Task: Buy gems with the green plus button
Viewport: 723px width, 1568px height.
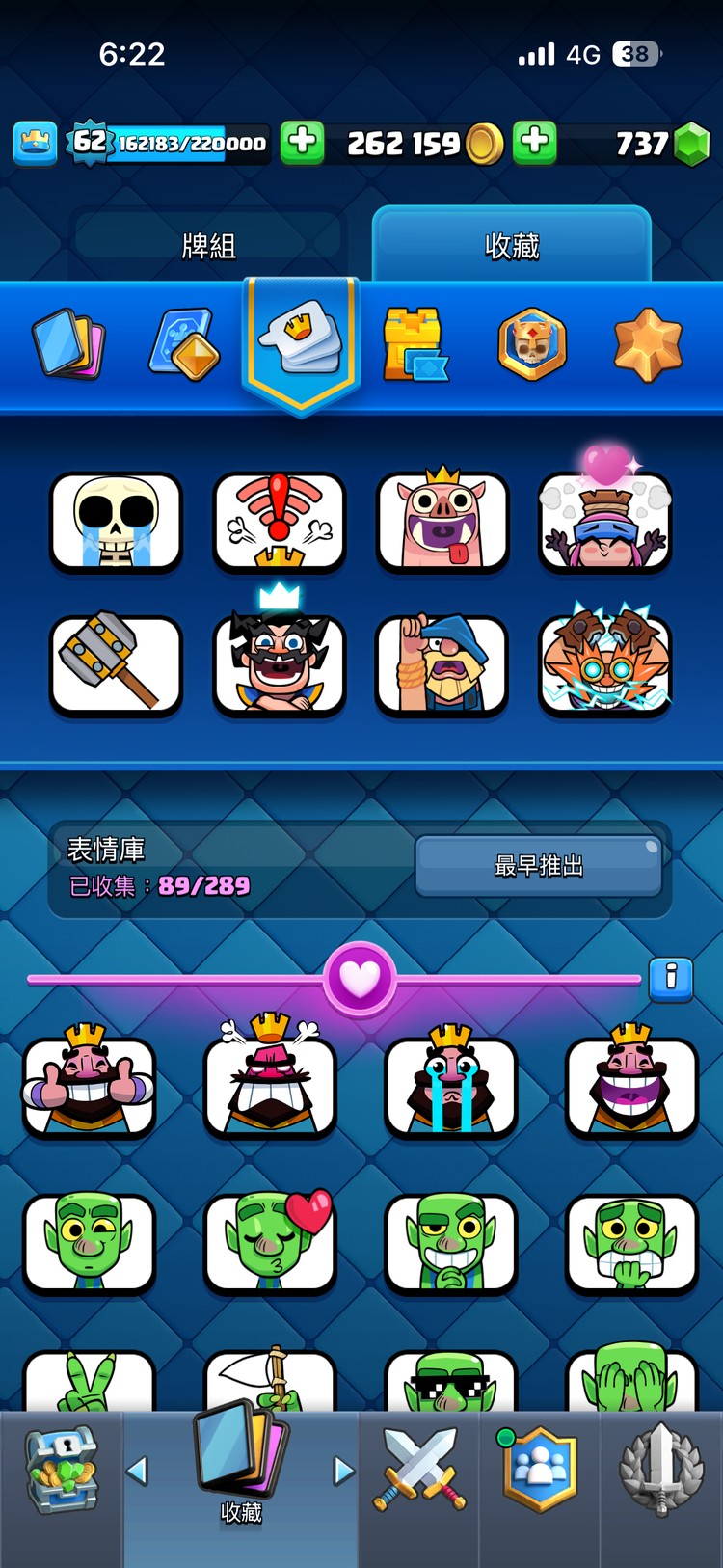Action: pos(535,143)
